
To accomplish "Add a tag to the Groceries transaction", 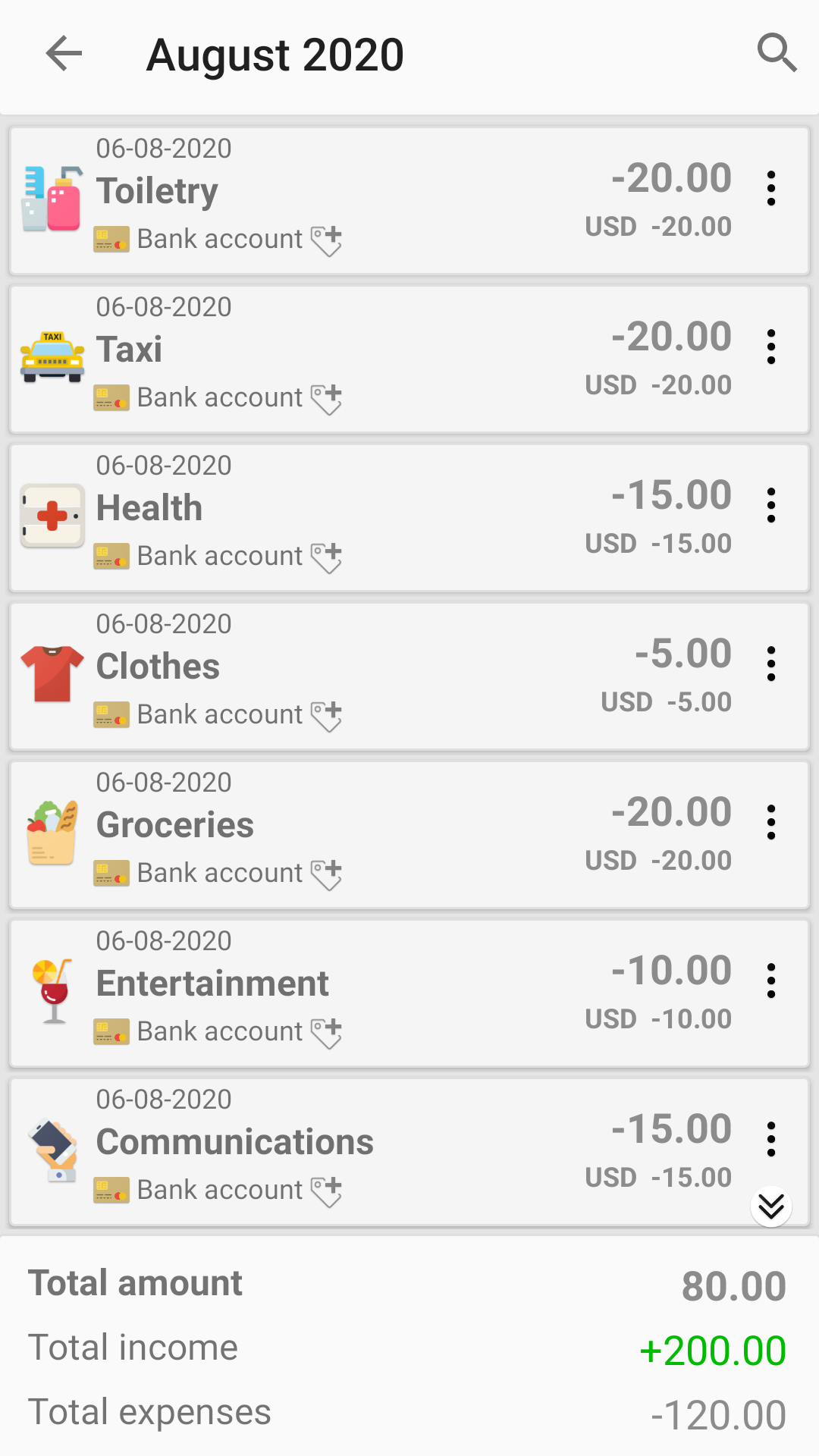I will tap(328, 872).
